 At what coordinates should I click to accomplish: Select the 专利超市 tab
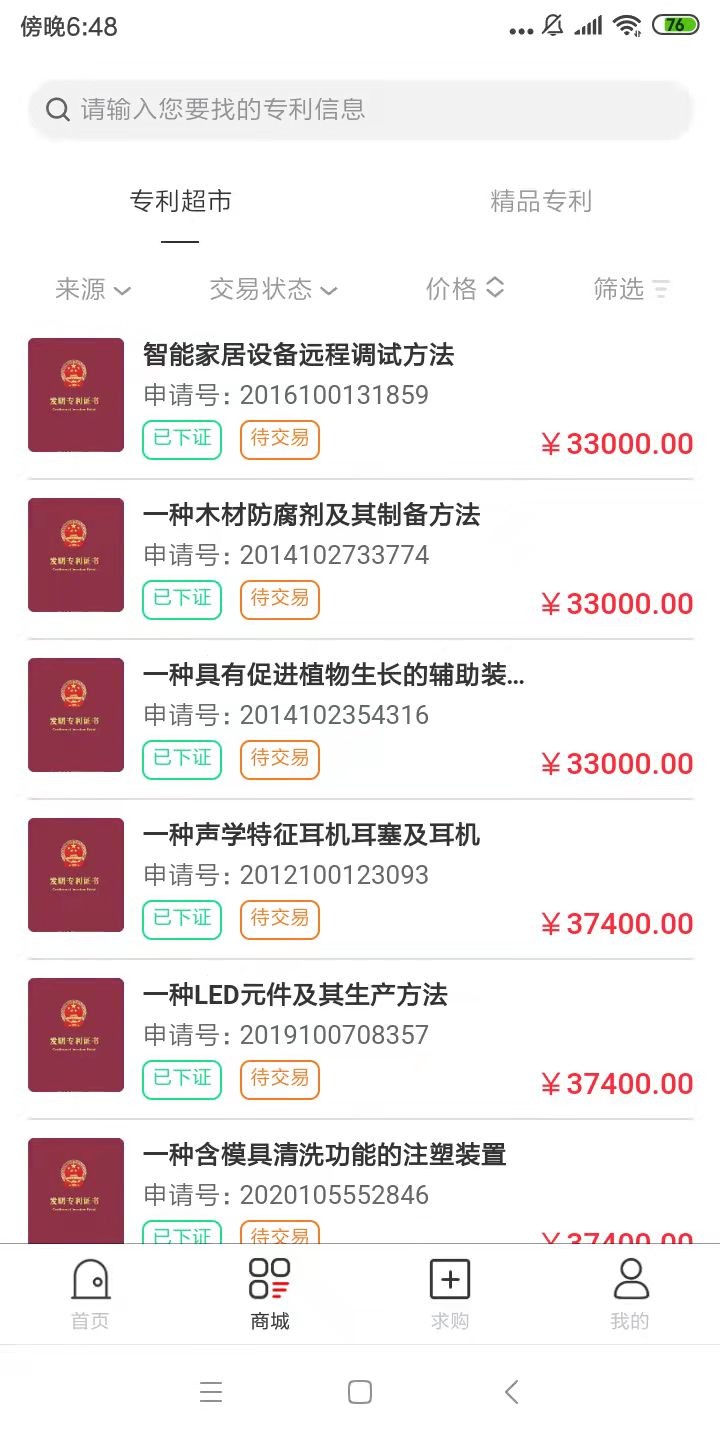point(180,201)
